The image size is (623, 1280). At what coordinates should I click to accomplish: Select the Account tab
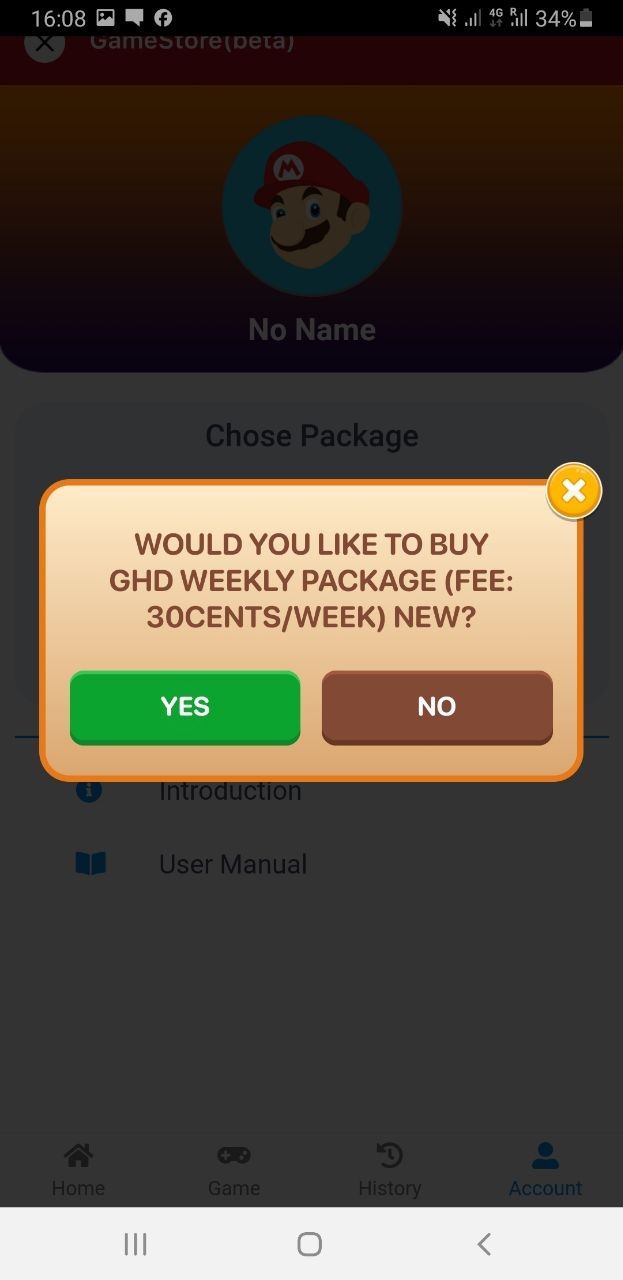[x=545, y=1170]
